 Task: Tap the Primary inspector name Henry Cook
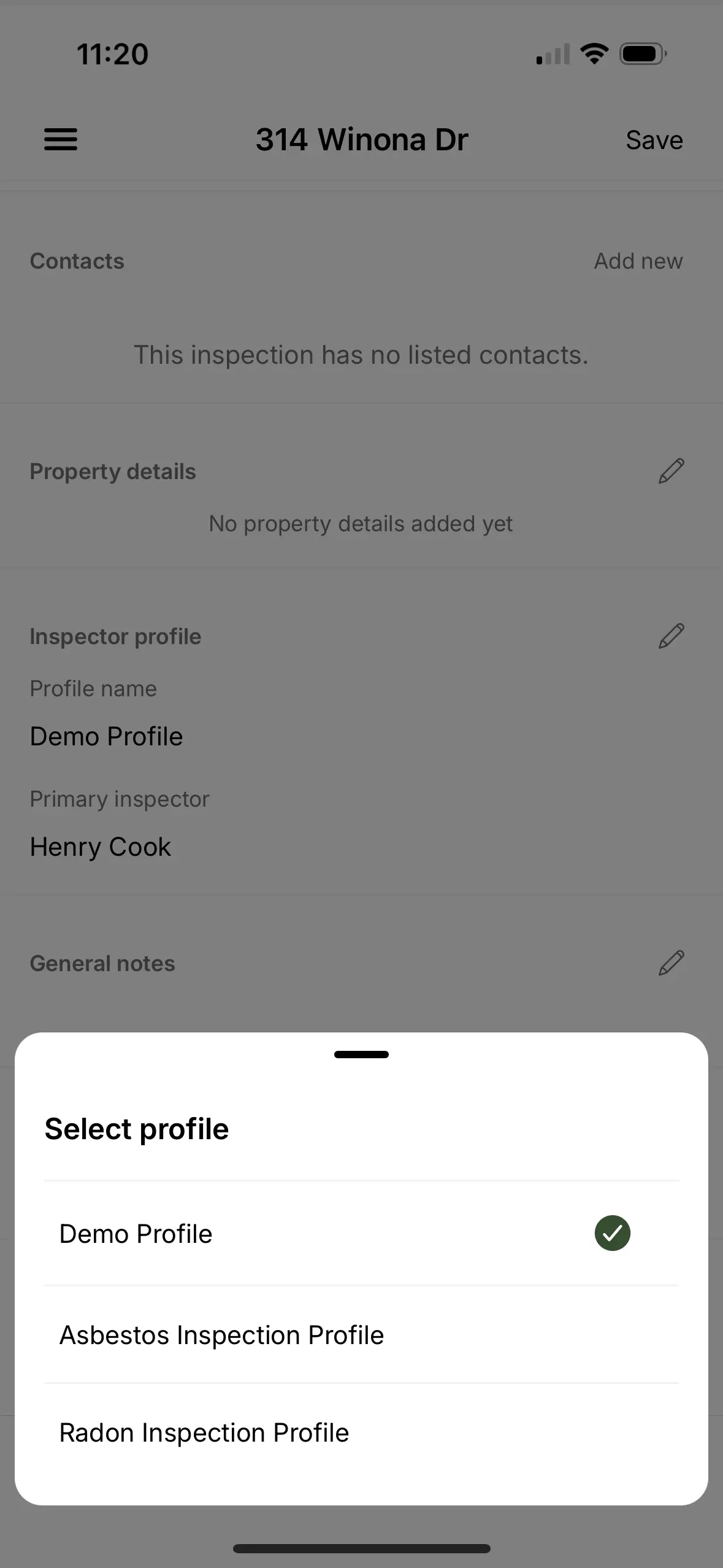100,847
